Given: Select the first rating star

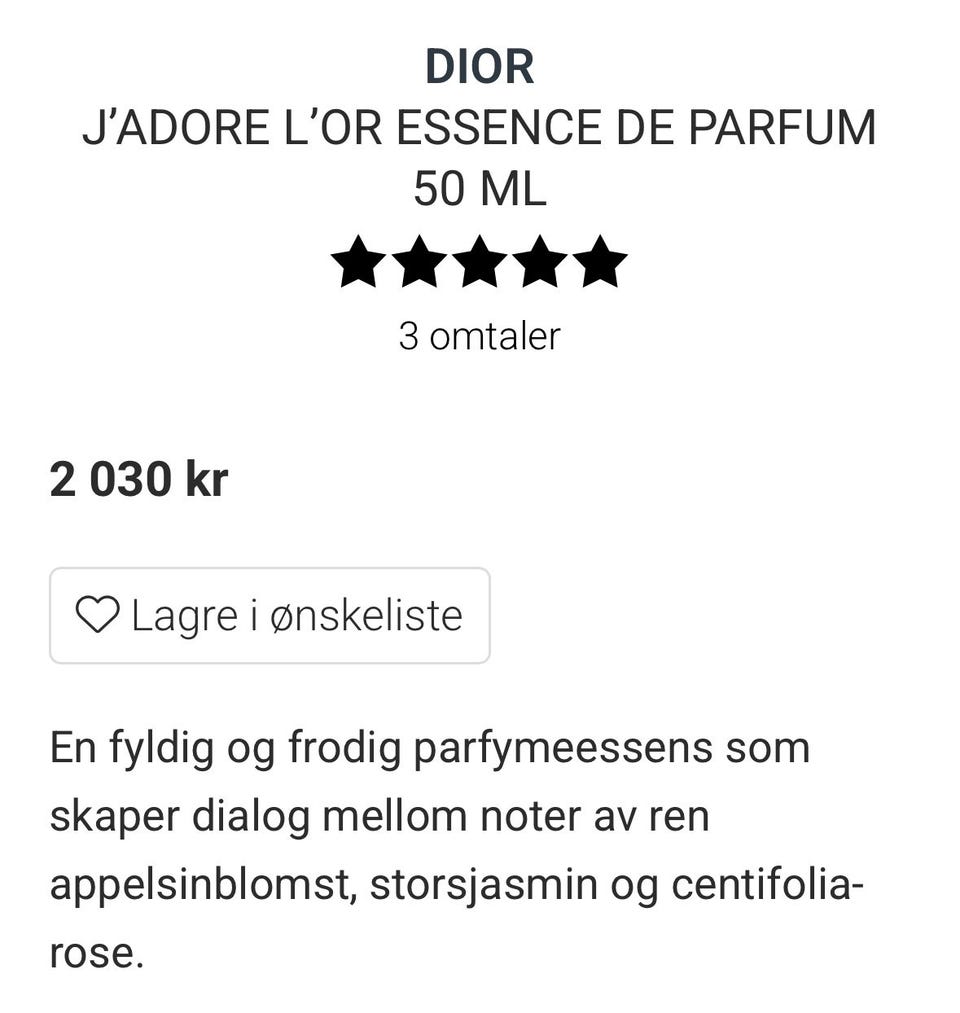Looking at the screenshot, I should (x=360, y=263).
